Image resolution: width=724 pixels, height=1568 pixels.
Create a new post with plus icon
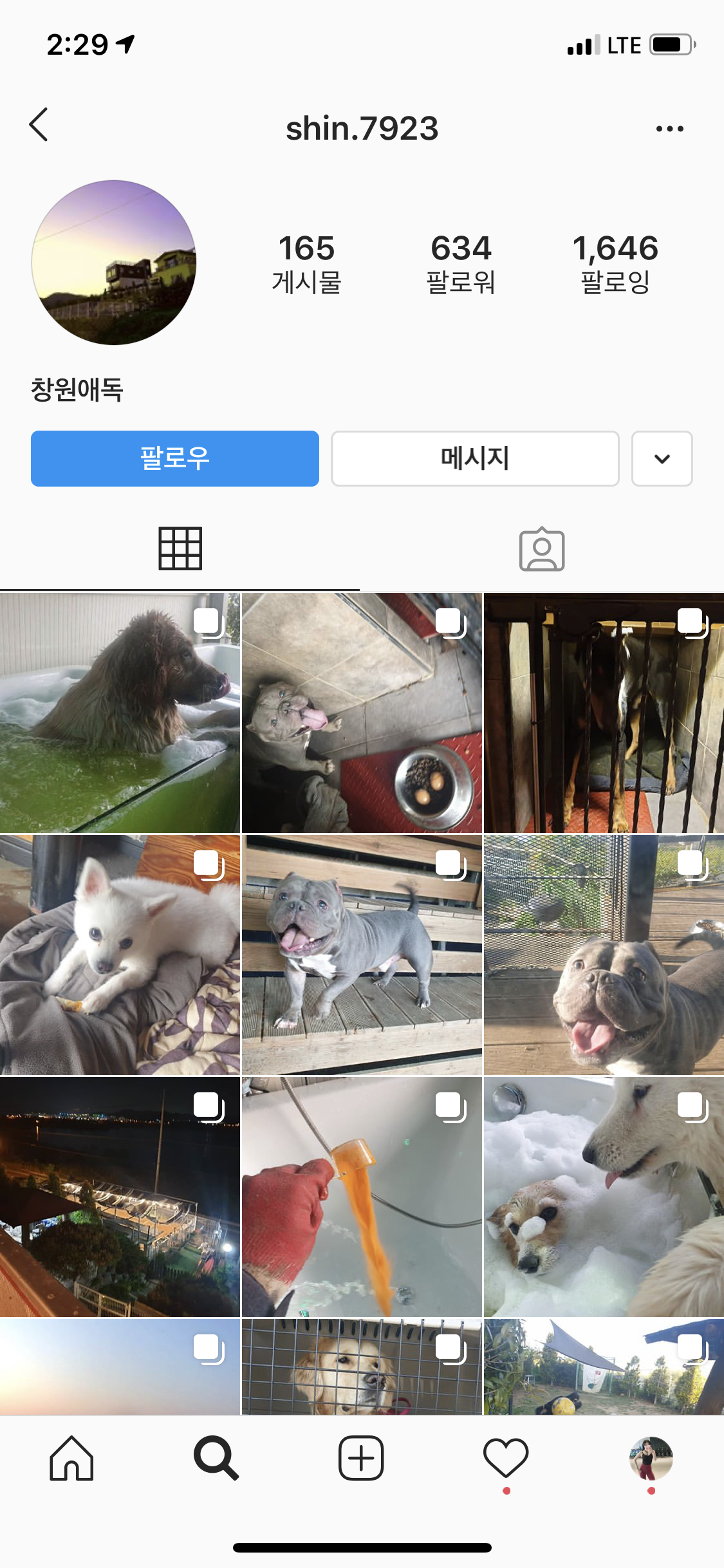(361, 1459)
